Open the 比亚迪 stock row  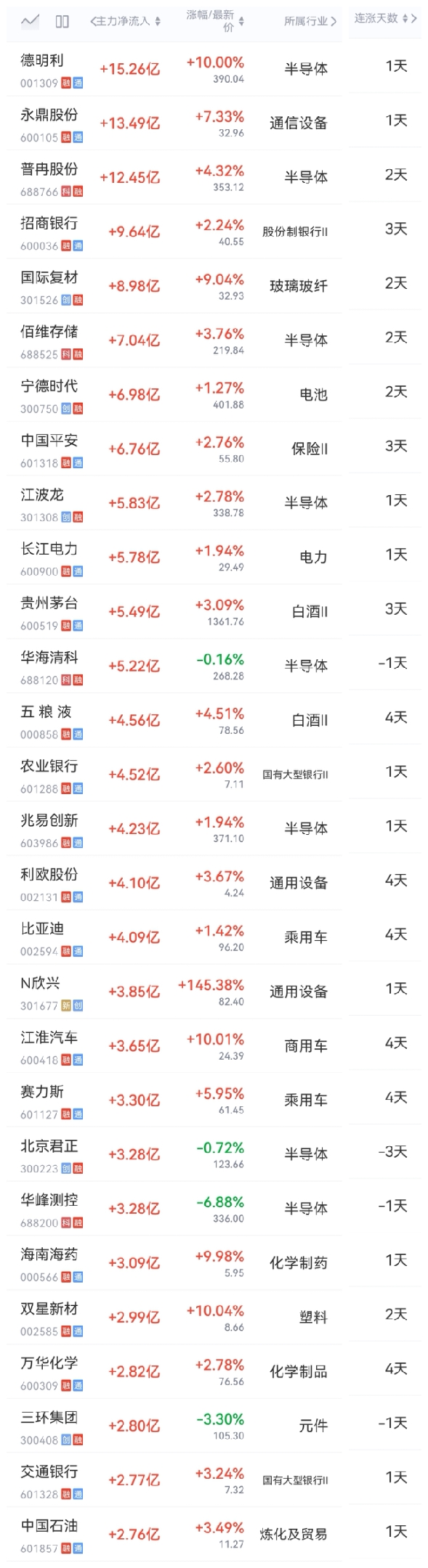pyautogui.click(x=214, y=937)
